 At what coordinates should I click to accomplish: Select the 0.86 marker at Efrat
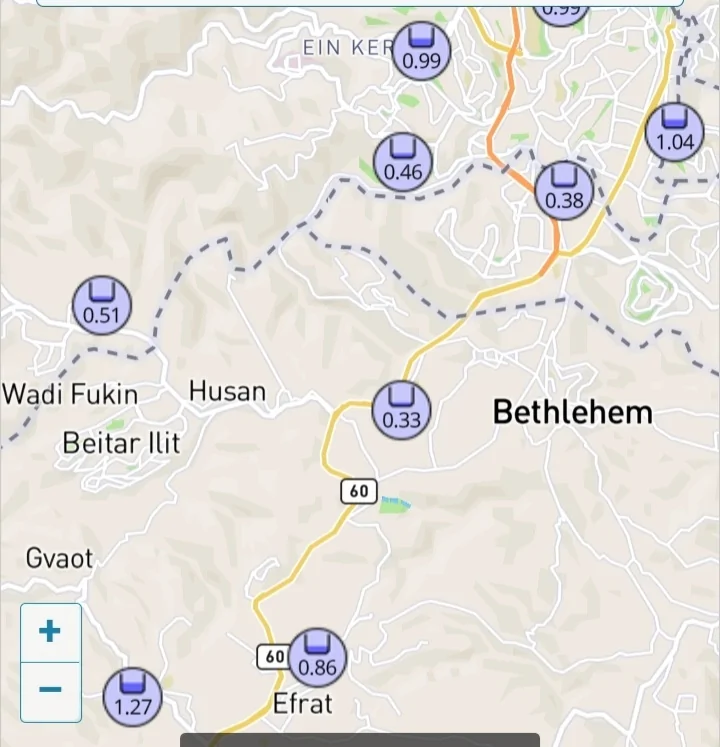coord(317,657)
